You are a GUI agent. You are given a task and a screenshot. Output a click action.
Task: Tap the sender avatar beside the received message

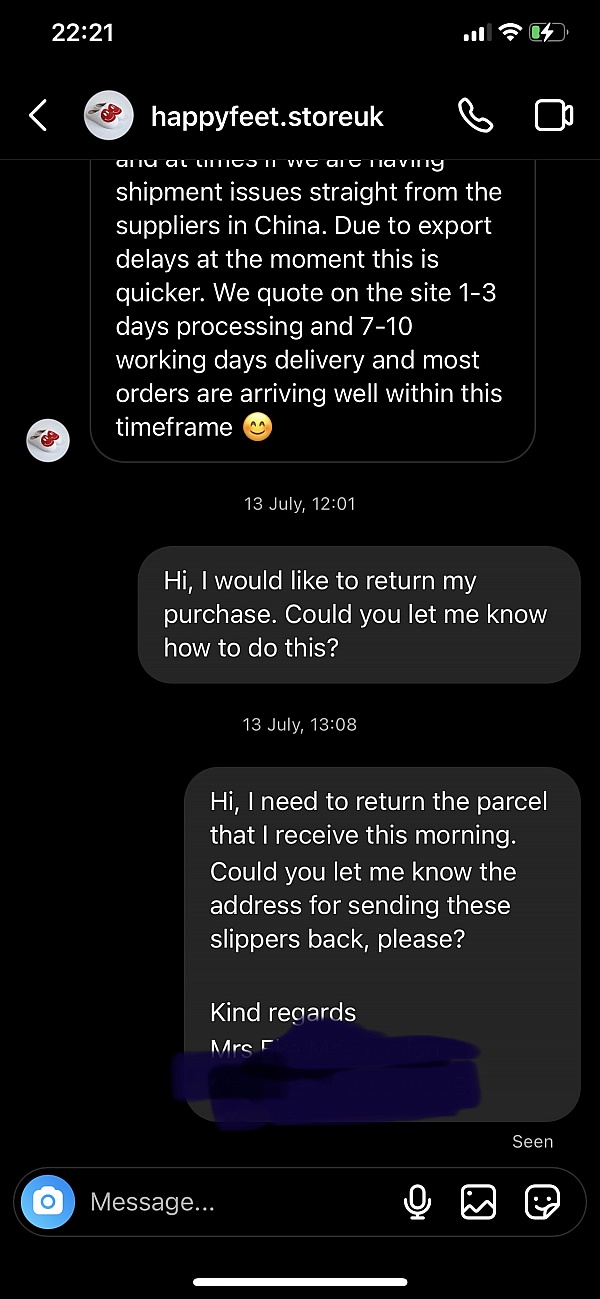point(48,440)
